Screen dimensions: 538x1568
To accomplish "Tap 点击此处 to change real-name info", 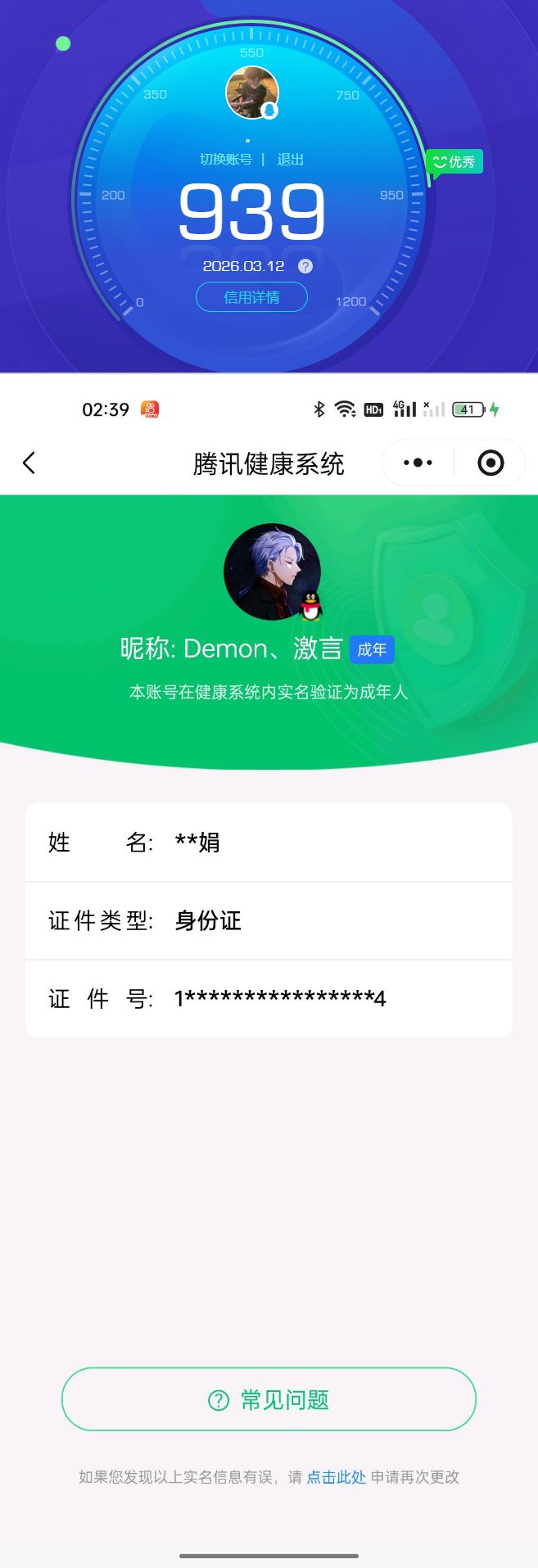I will point(336,1477).
